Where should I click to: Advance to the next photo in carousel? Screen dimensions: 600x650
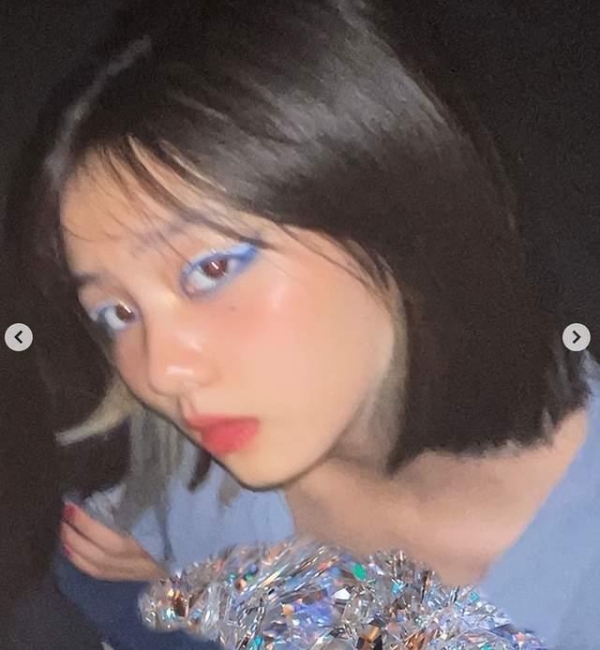576,337
